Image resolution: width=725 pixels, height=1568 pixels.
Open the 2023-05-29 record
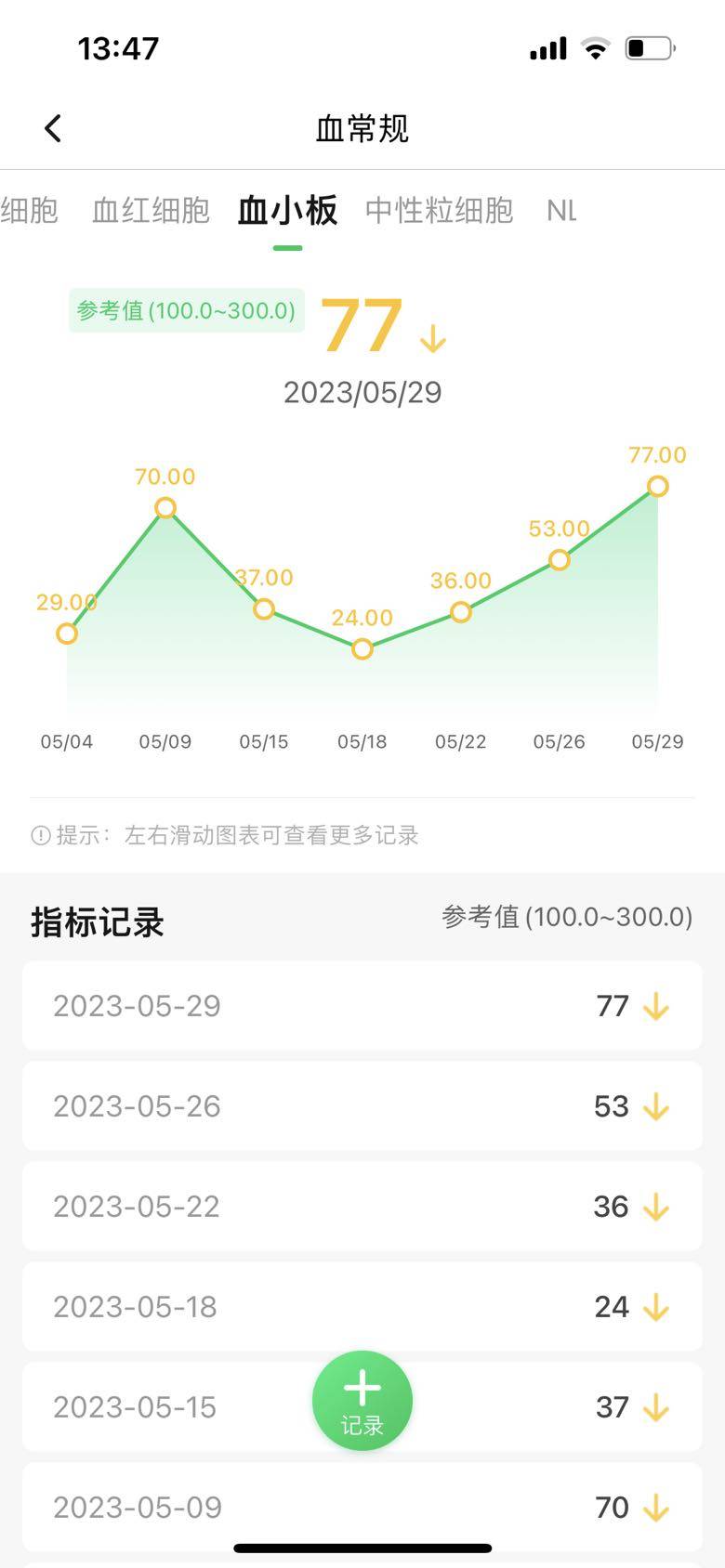tap(362, 1006)
